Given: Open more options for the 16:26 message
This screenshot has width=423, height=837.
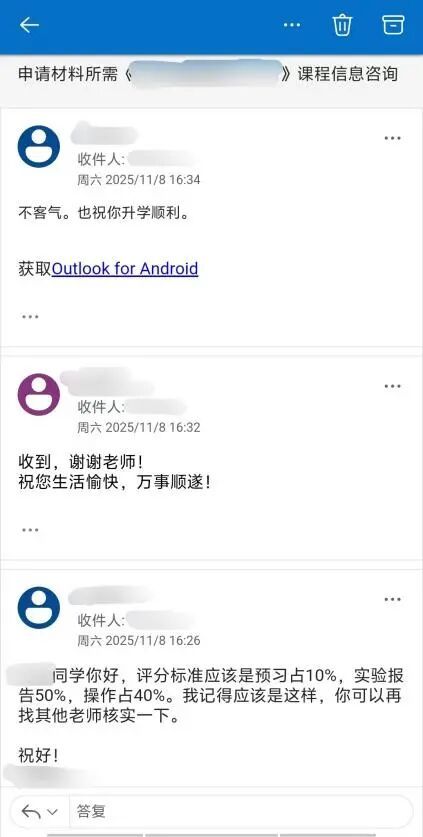Looking at the screenshot, I should point(393,599).
